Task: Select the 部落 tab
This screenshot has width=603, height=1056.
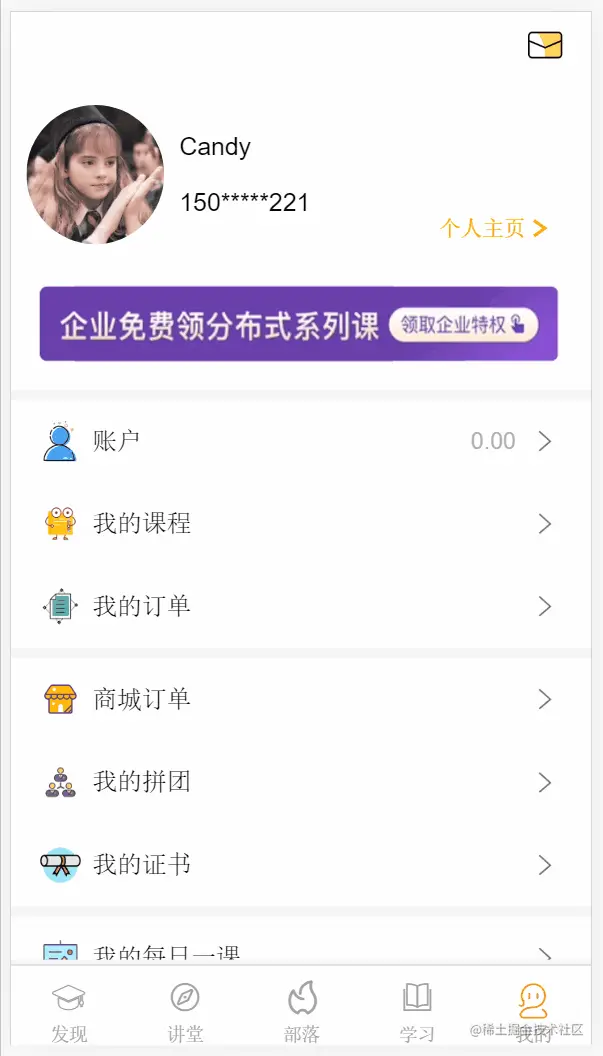Action: [302, 1012]
